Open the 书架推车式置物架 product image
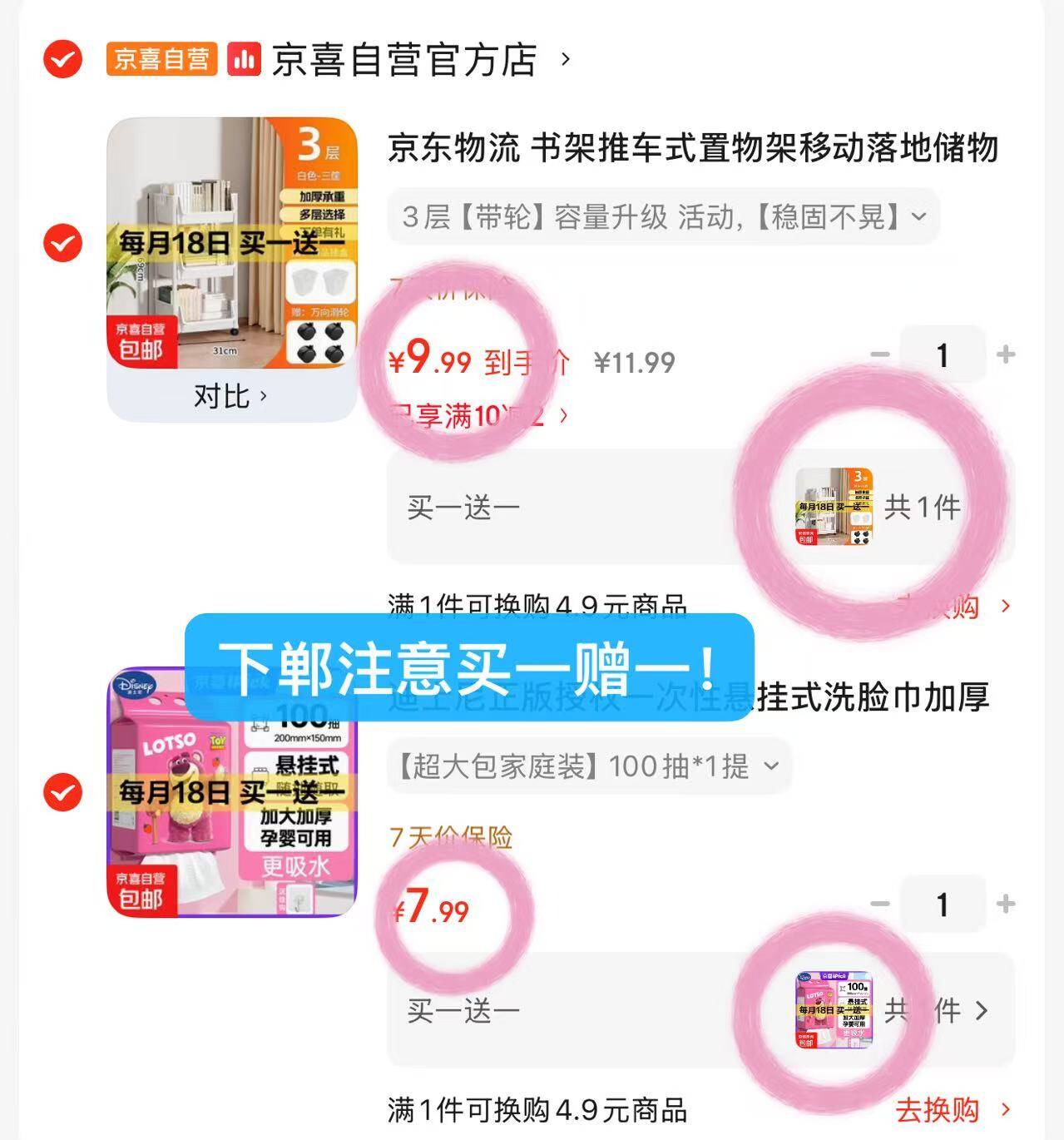Viewport: 1064px width, 1140px height. pos(231,244)
